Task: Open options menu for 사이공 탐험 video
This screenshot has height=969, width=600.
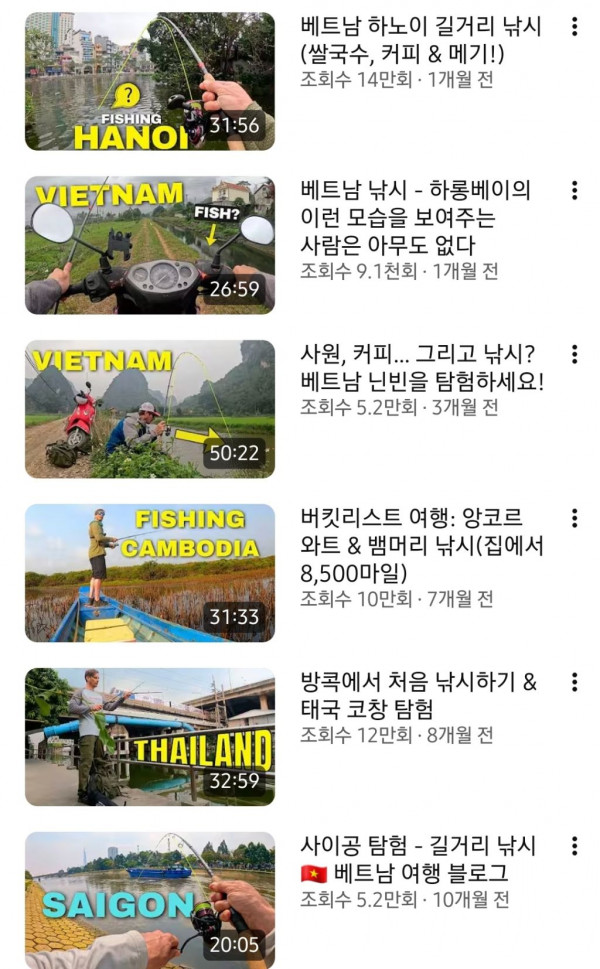Action: (x=574, y=847)
